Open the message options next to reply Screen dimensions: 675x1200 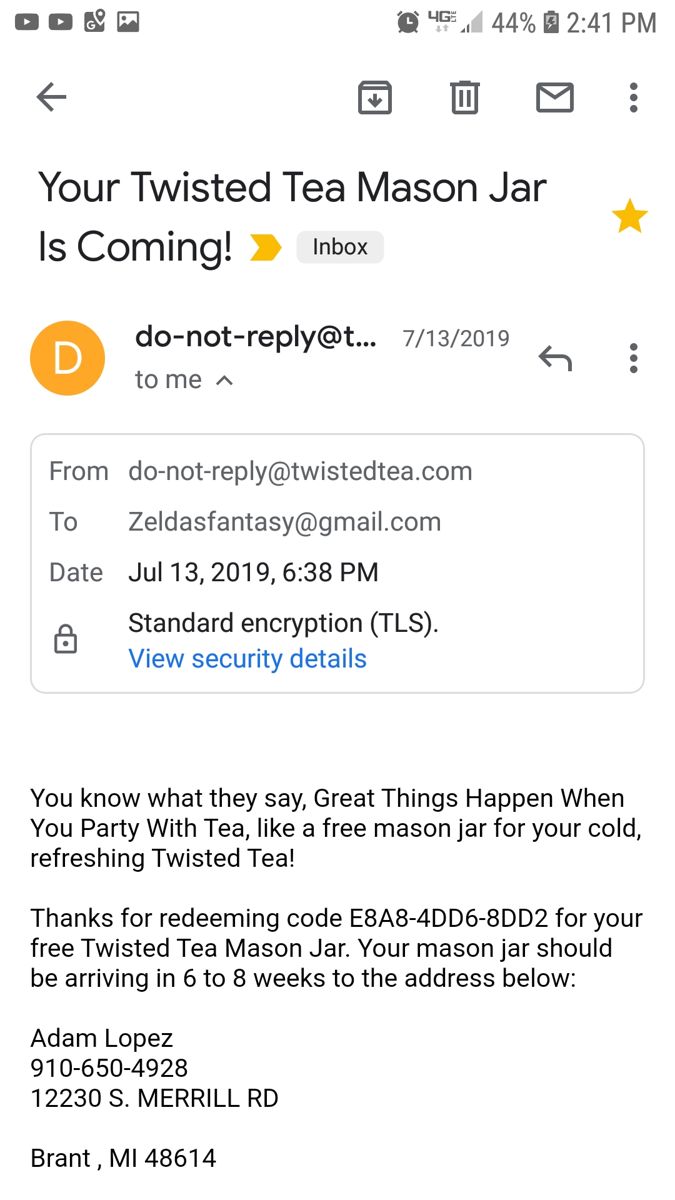tap(633, 358)
